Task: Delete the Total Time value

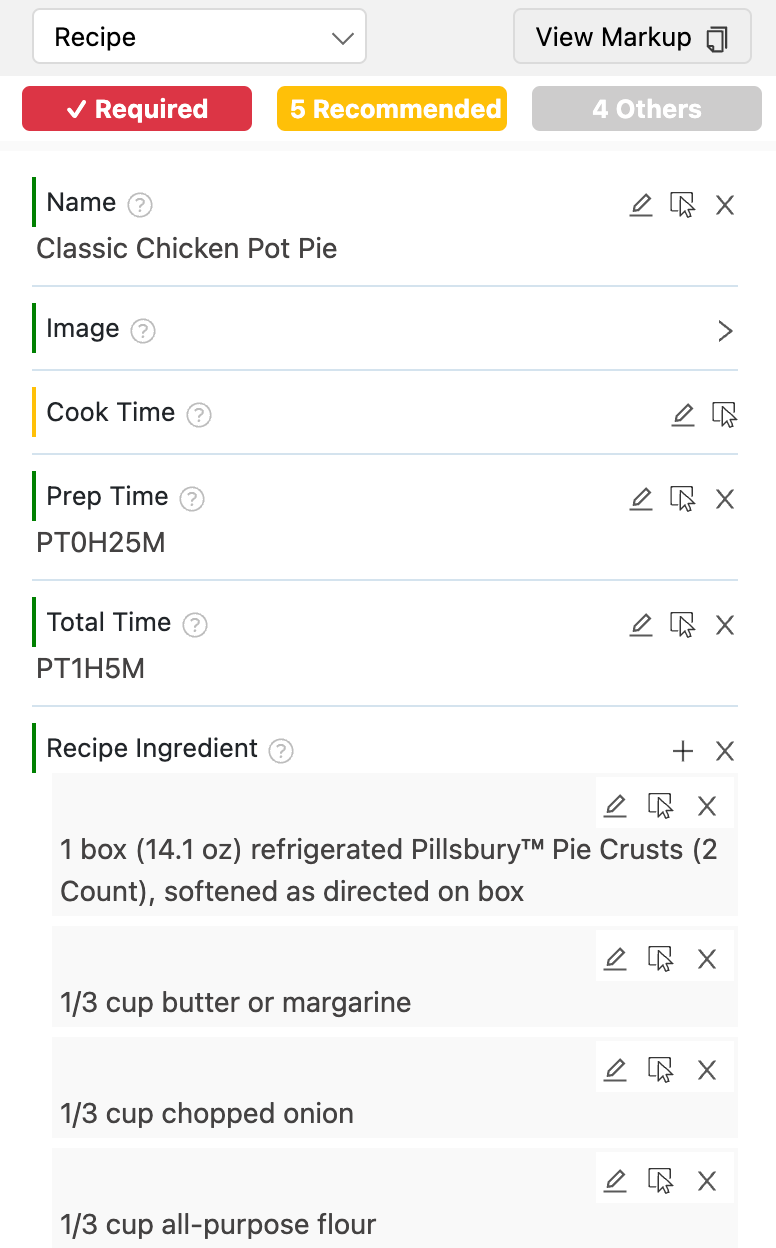Action: [x=725, y=625]
